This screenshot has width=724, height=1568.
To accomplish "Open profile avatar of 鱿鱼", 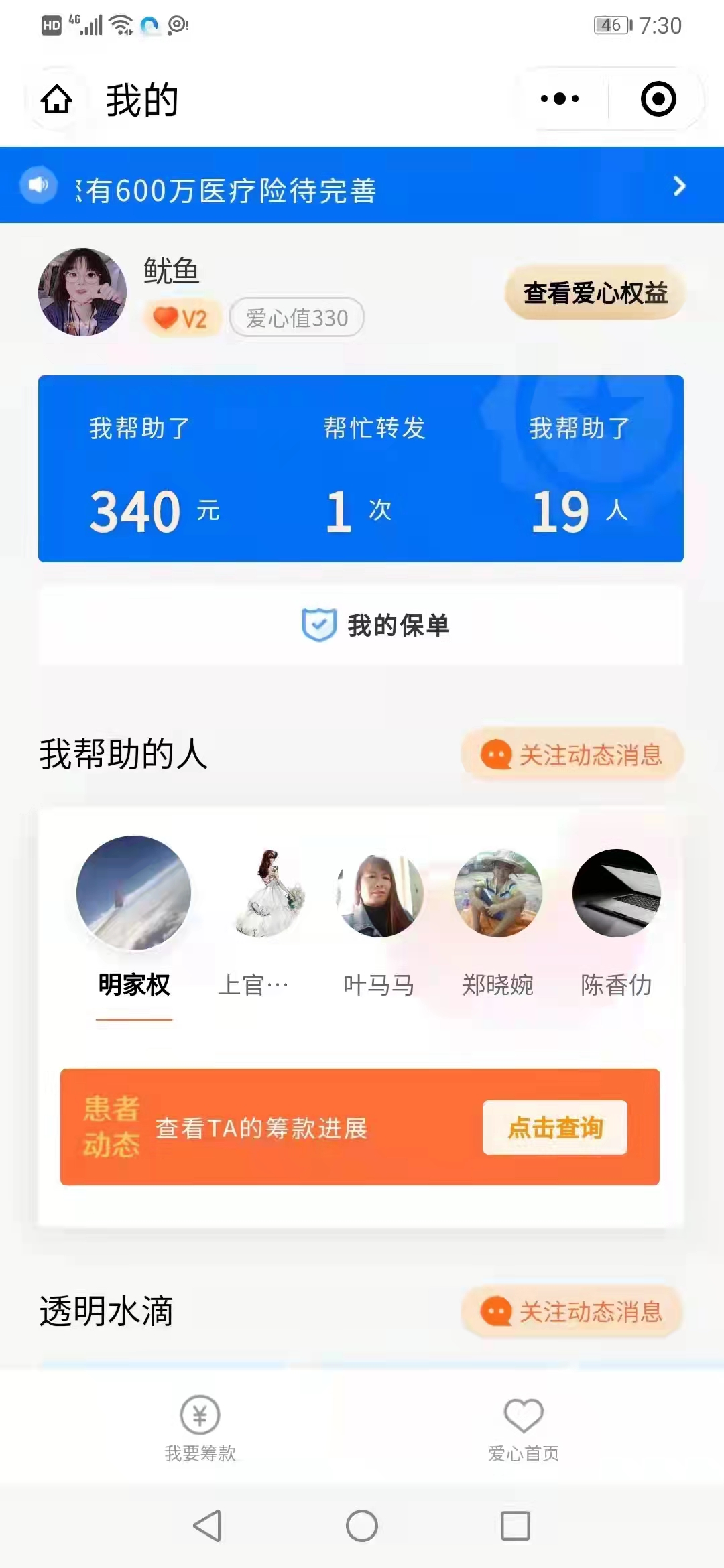I will 82,292.
